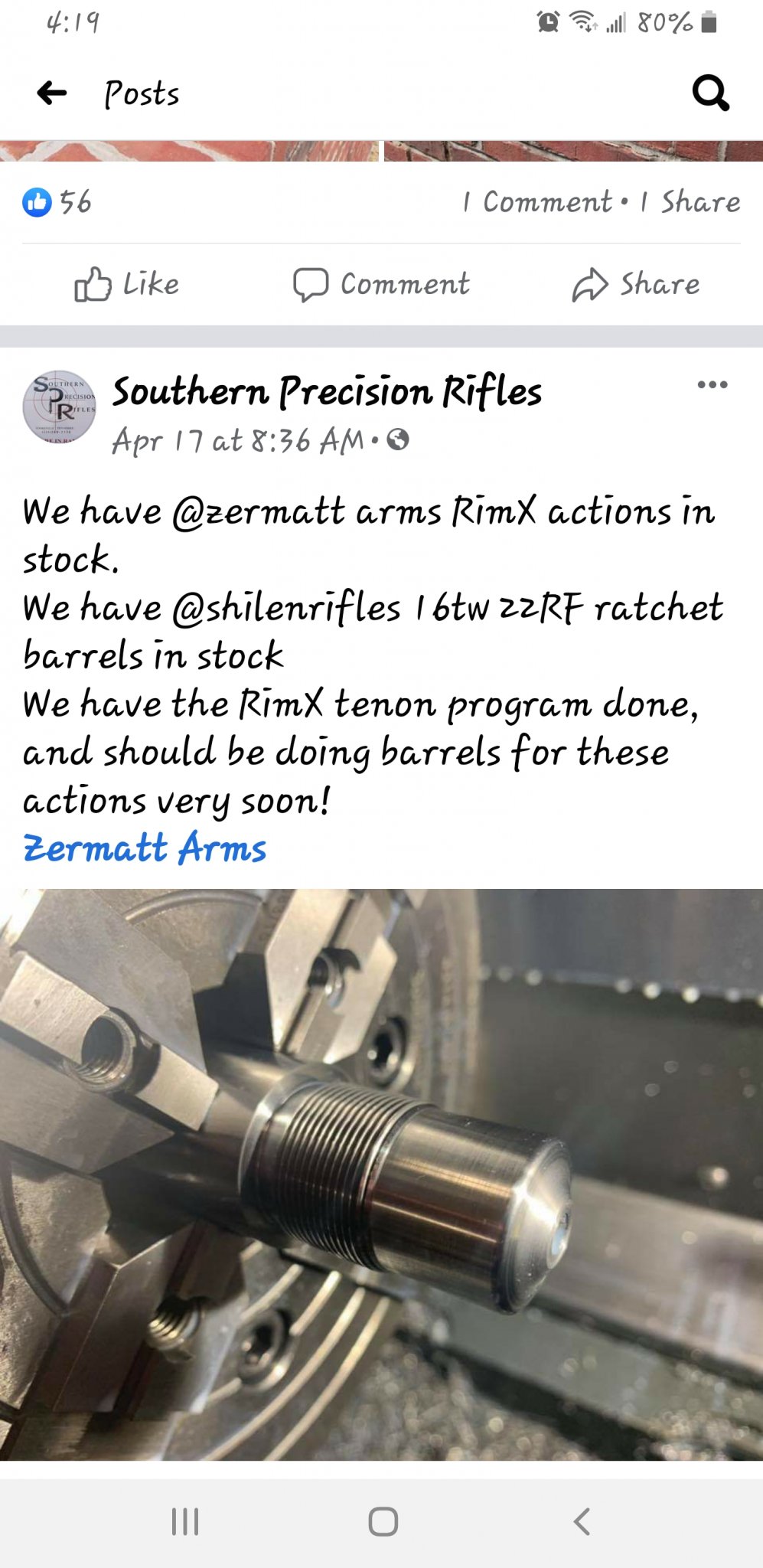Share the post via Share button
Viewport: 763px width, 1568px height.
[636, 284]
